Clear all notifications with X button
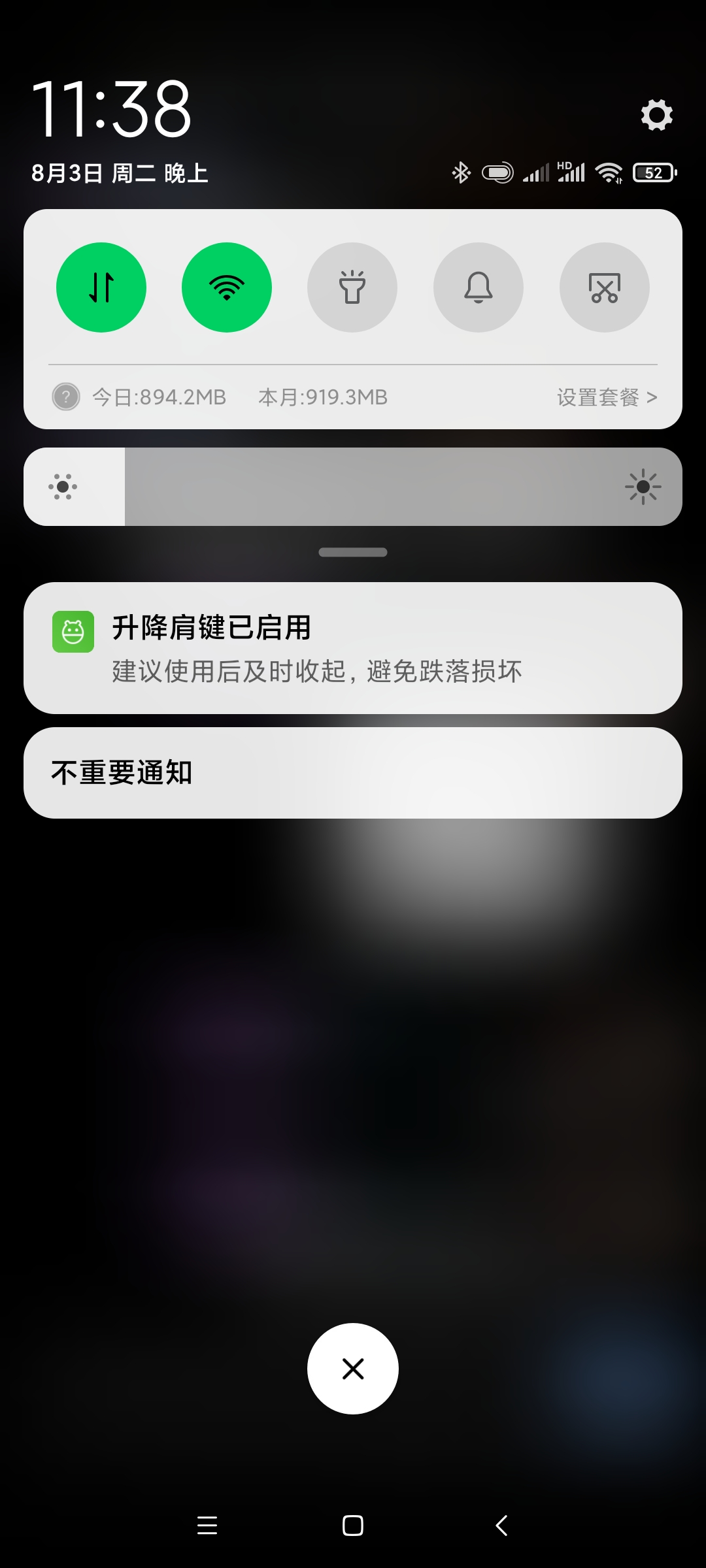Viewport: 706px width, 1568px height. [353, 1369]
